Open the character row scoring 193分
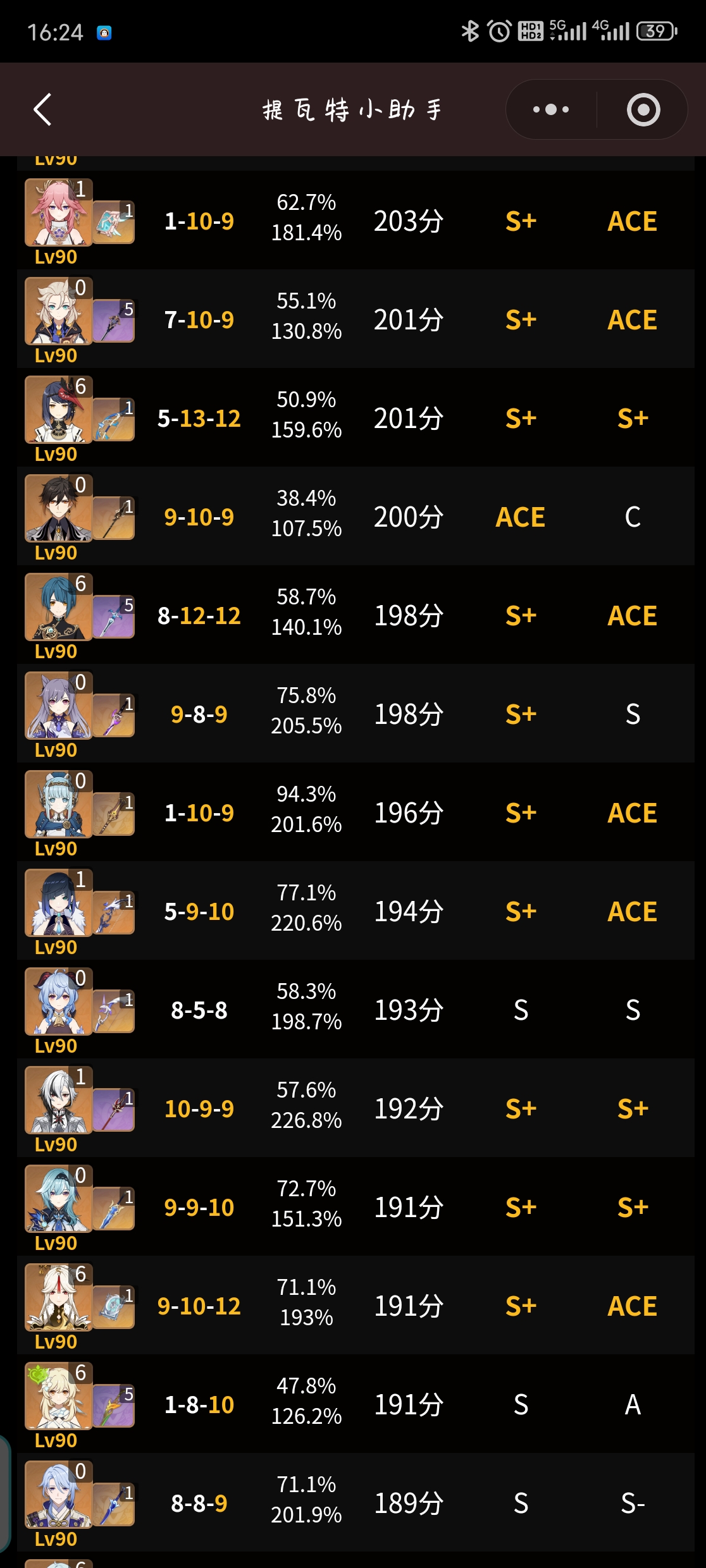This screenshot has width=706, height=1568. pos(356,1010)
